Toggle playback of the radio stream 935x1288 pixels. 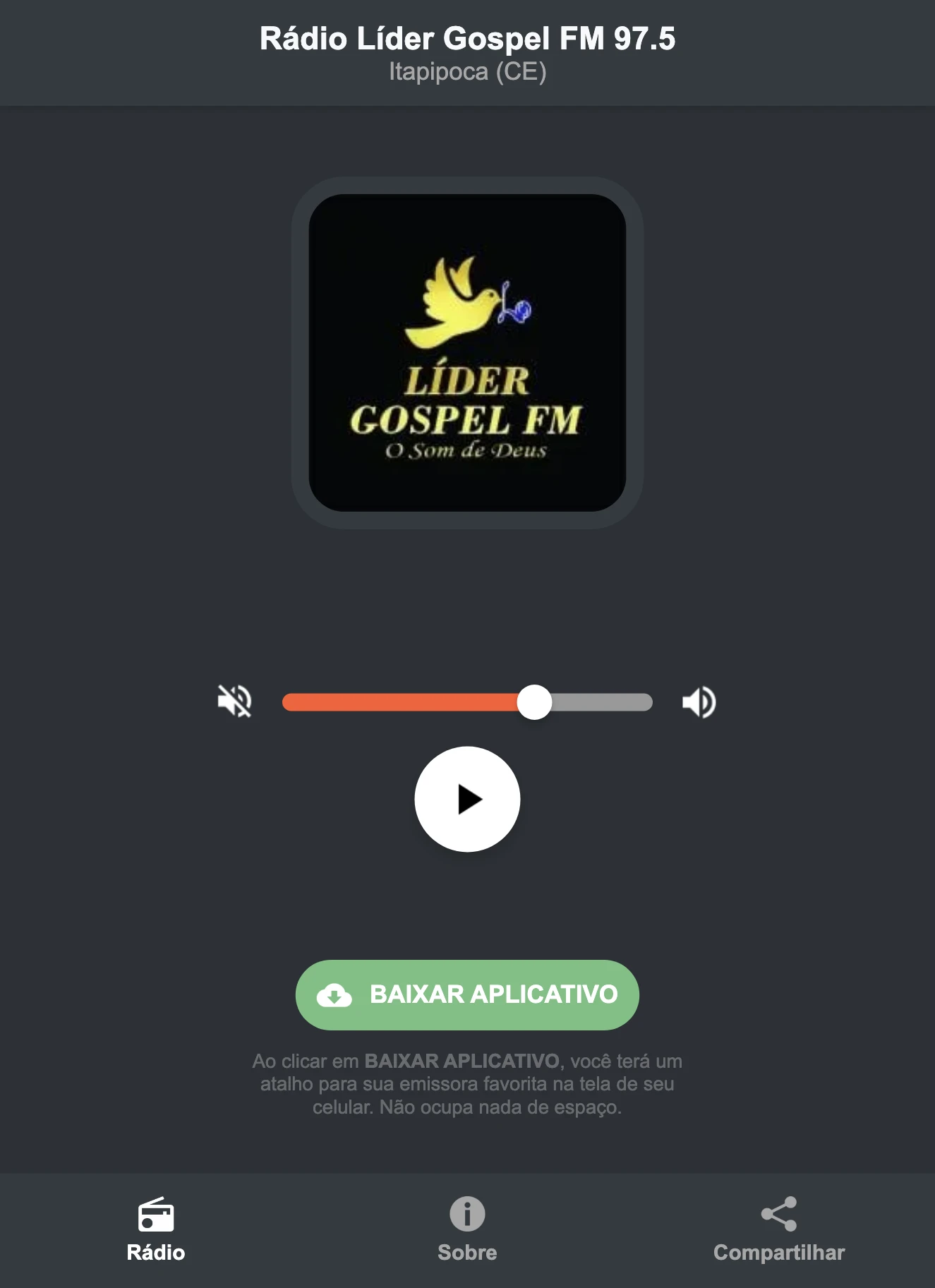tap(467, 799)
